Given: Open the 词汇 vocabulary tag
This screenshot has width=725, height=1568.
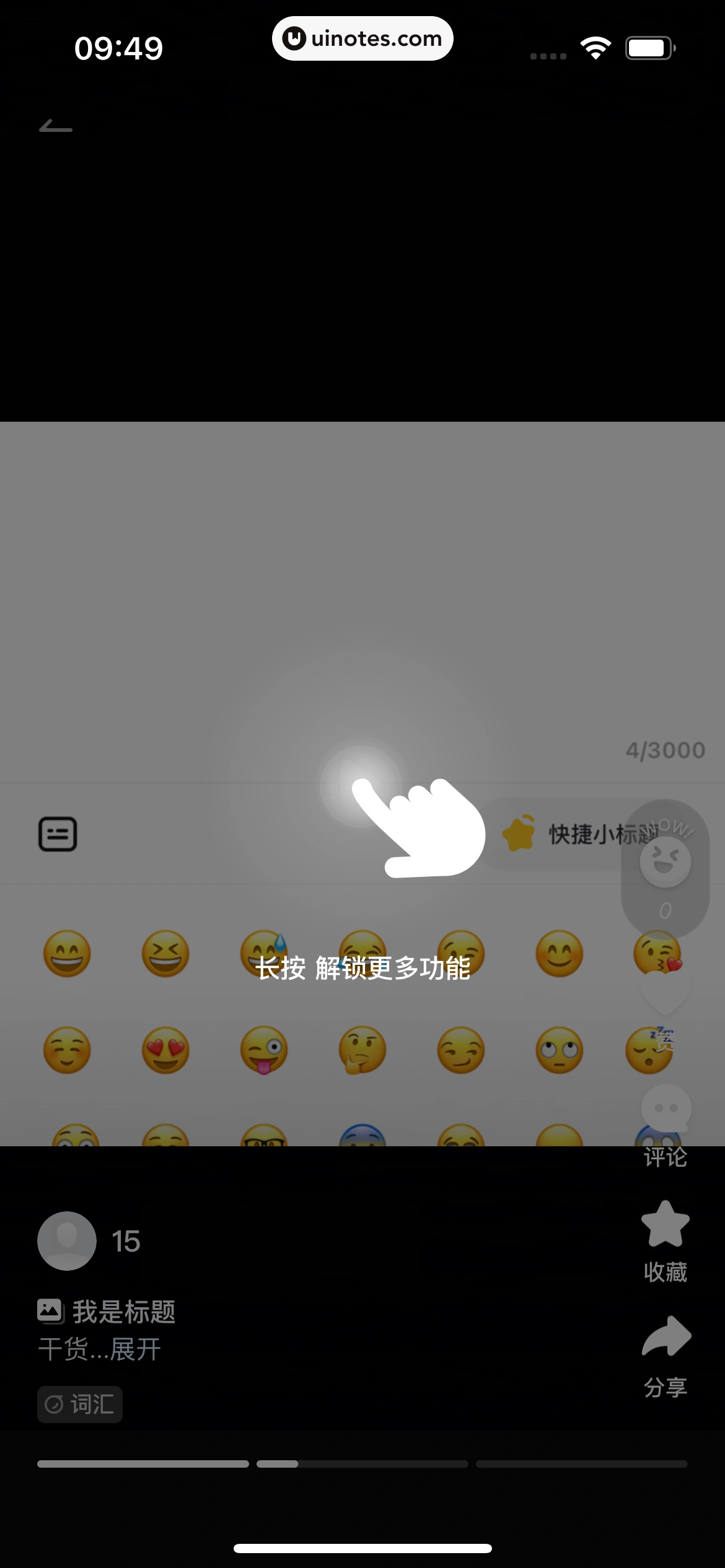Looking at the screenshot, I should click(80, 1405).
